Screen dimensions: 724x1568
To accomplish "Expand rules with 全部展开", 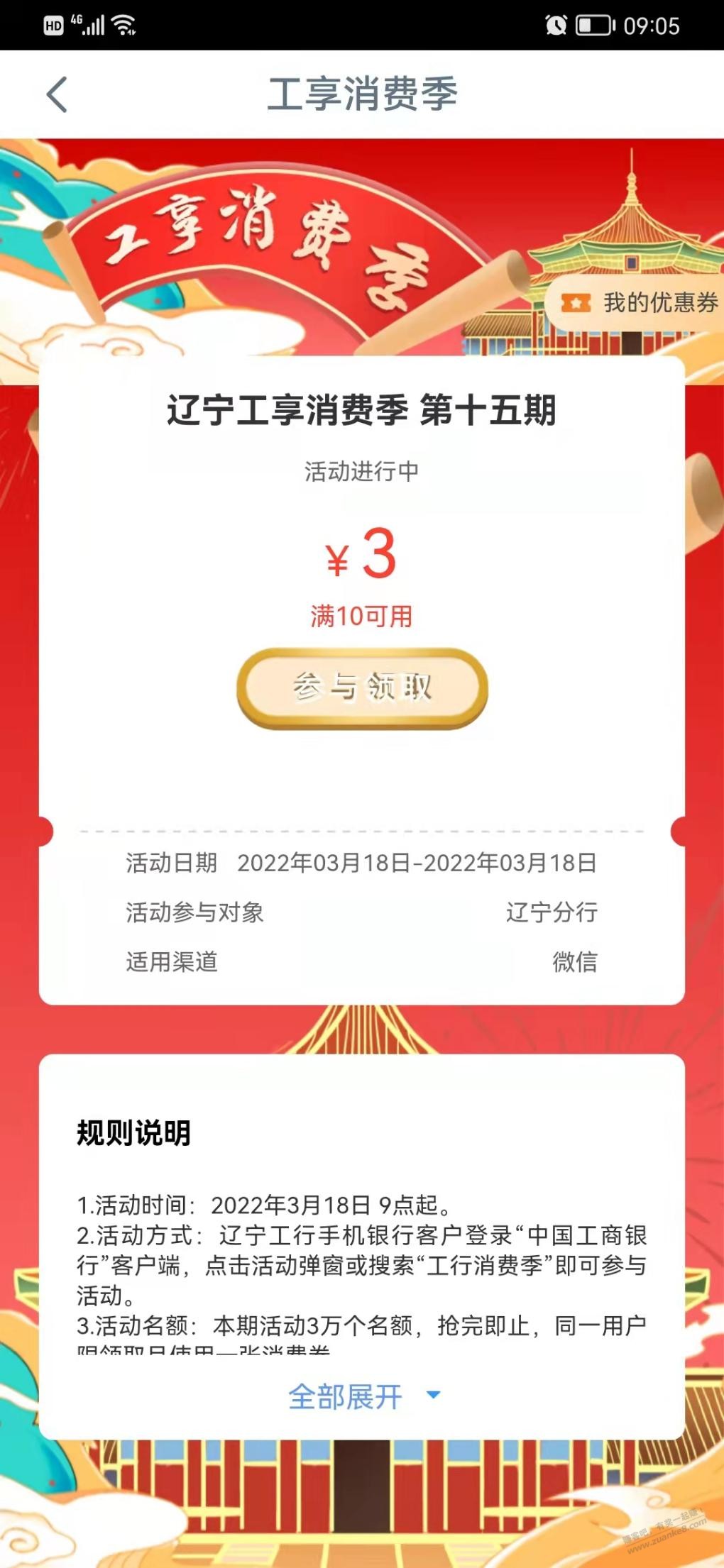I will pyautogui.click(x=362, y=1396).
